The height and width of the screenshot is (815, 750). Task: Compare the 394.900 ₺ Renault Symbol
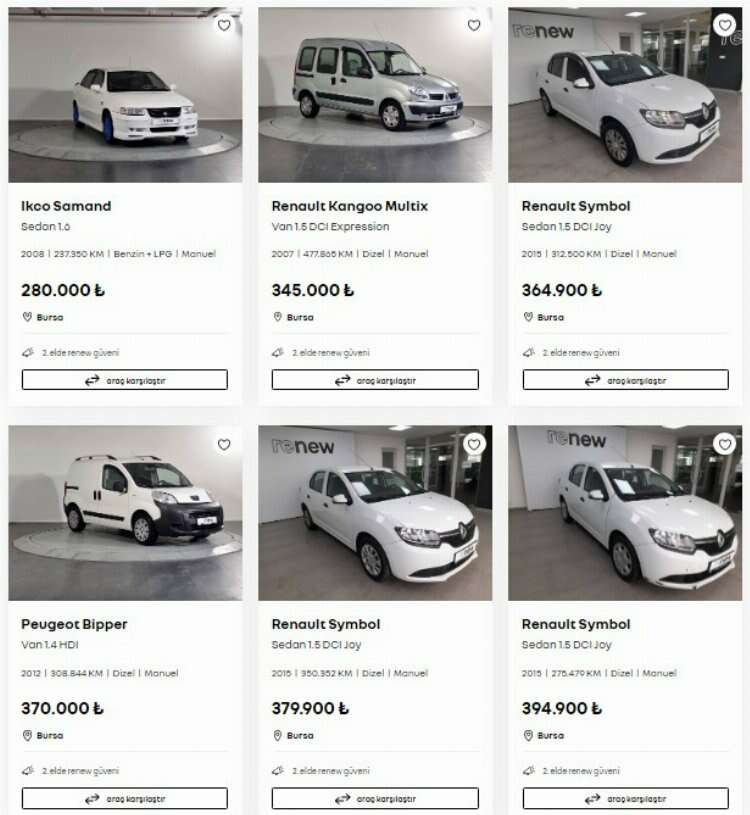pos(625,798)
